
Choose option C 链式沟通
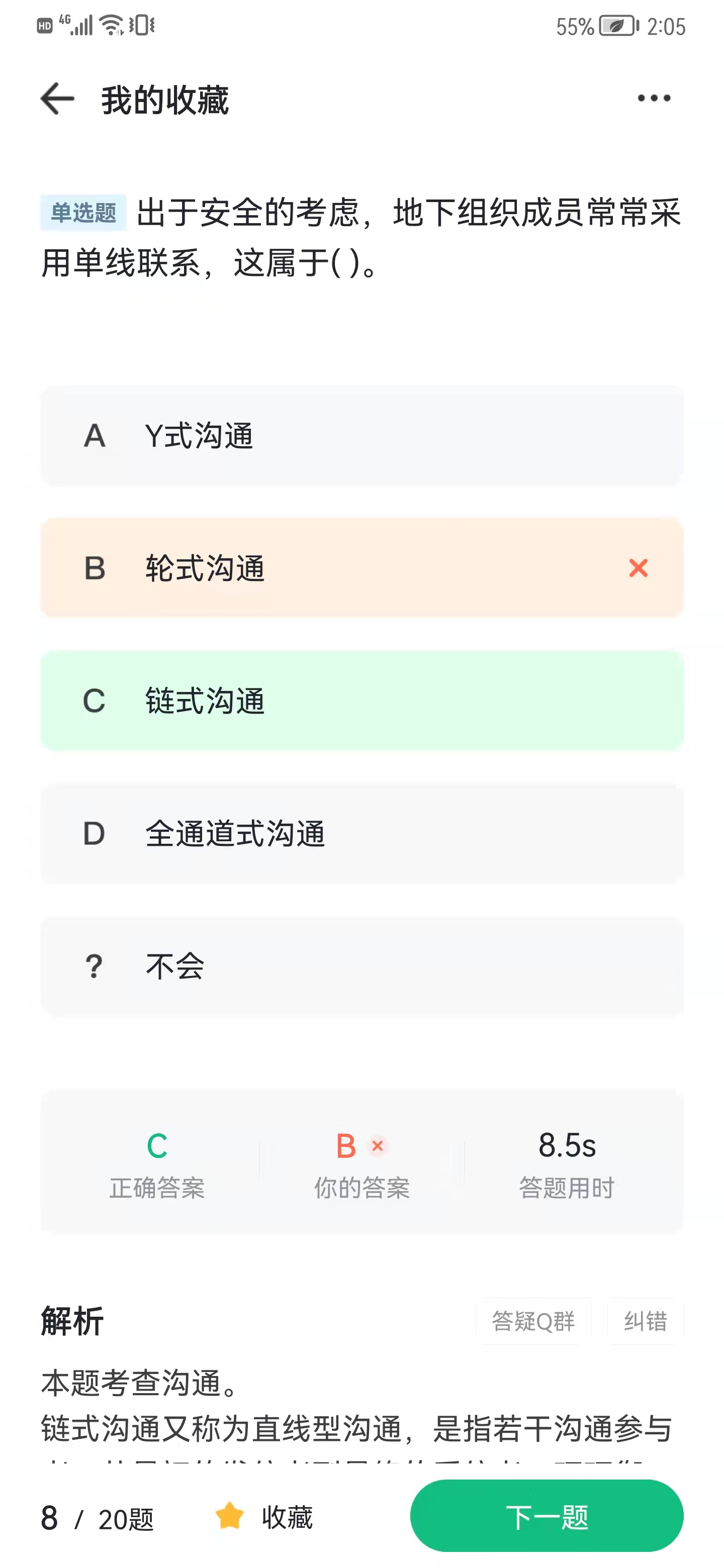(x=361, y=701)
